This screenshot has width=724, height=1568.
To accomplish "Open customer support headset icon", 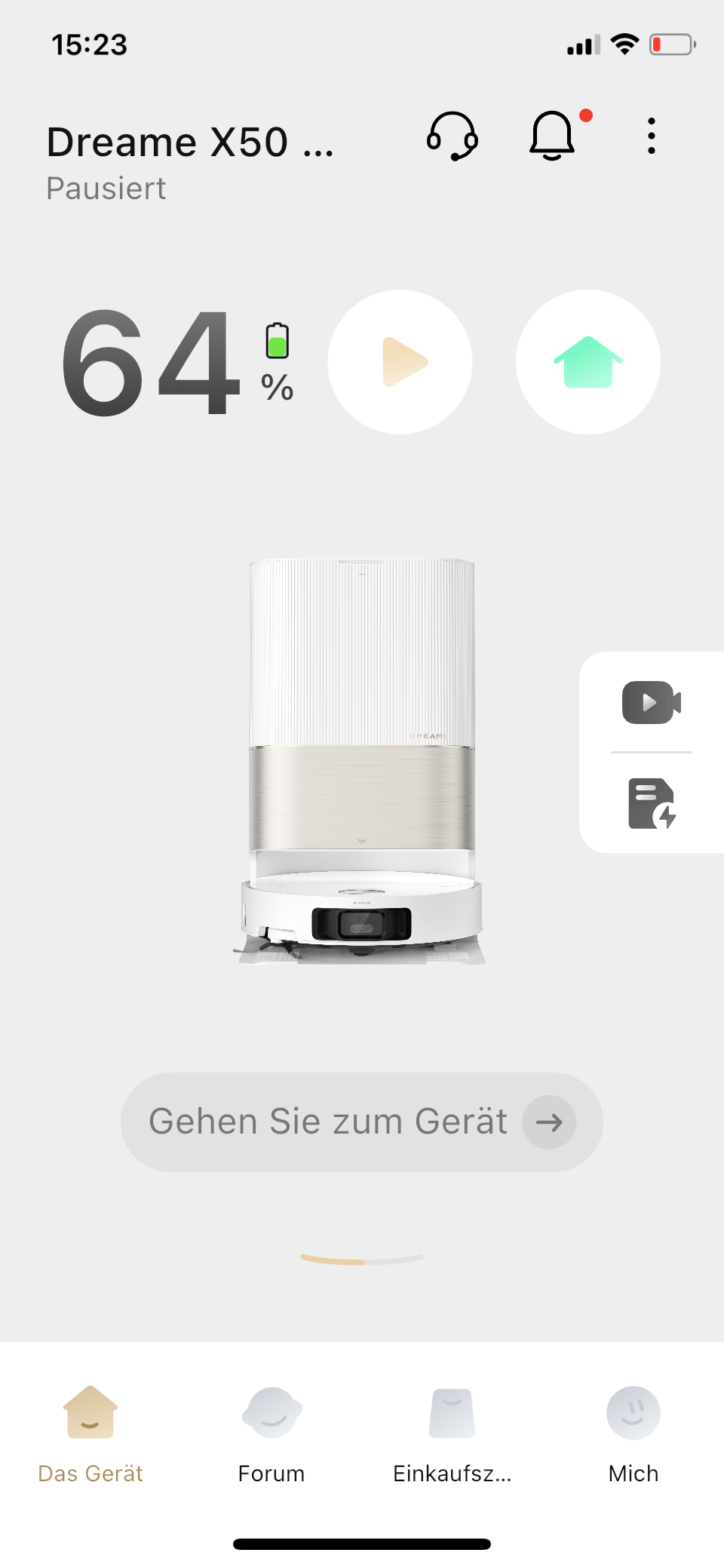I will pyautogui.click(x=452, y=137).
